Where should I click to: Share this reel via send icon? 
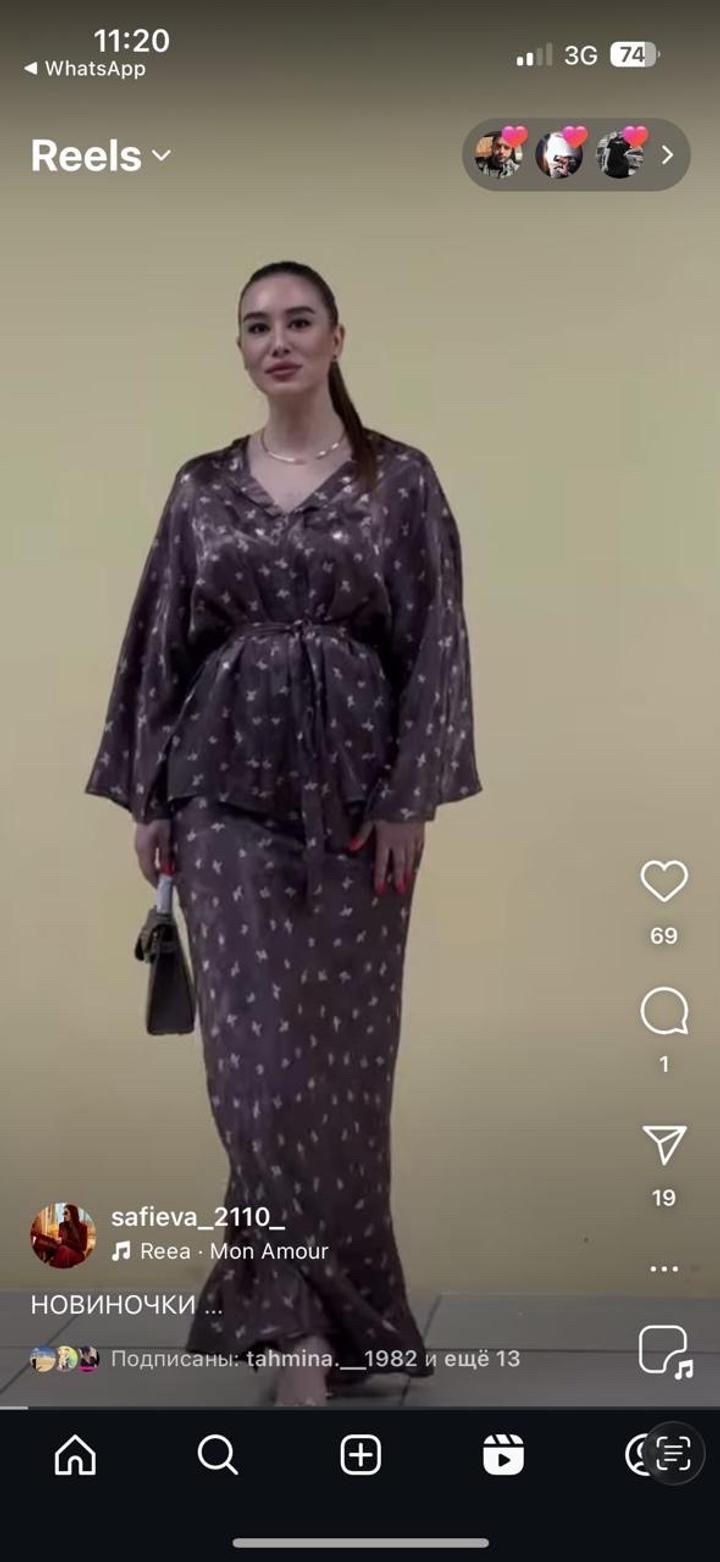point(664,1145)
